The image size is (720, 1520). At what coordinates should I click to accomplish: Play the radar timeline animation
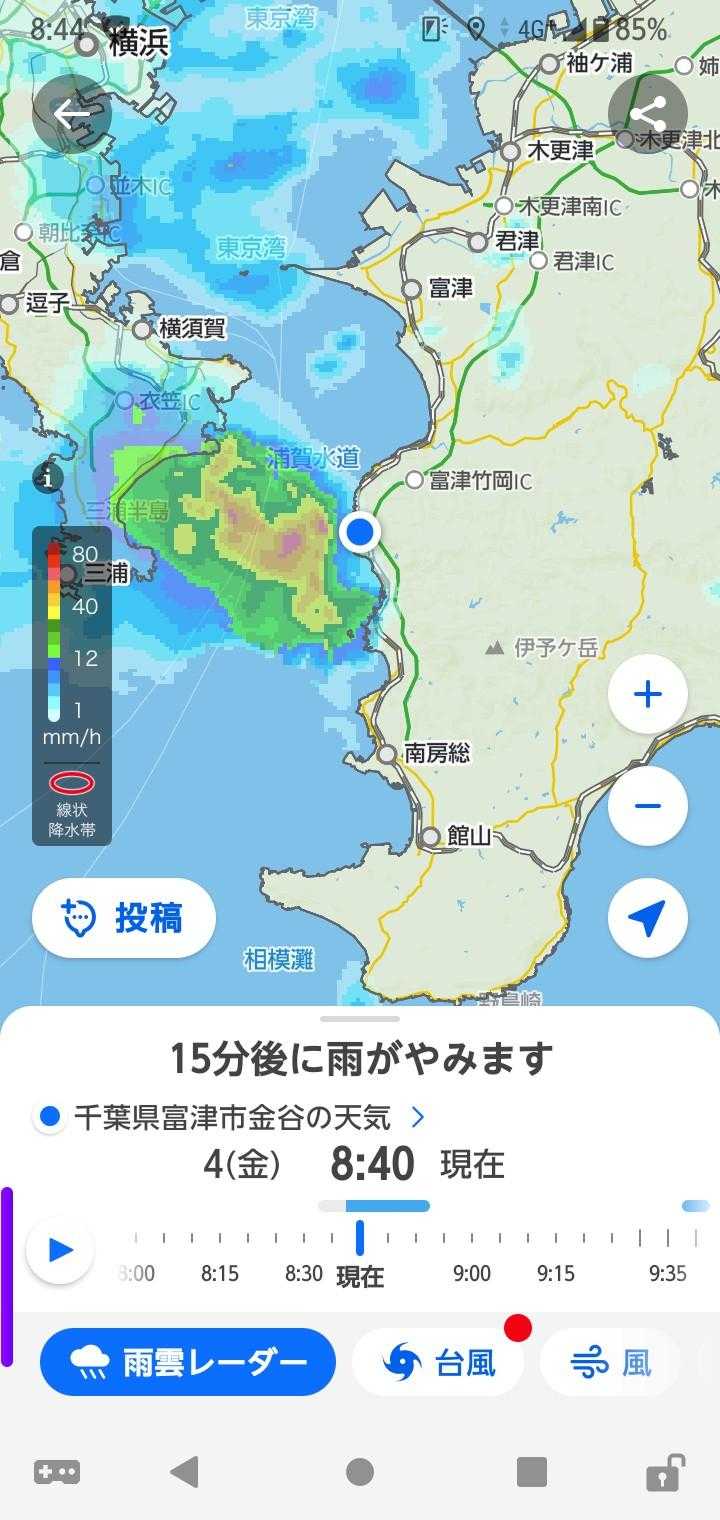tap(60, 1249)
